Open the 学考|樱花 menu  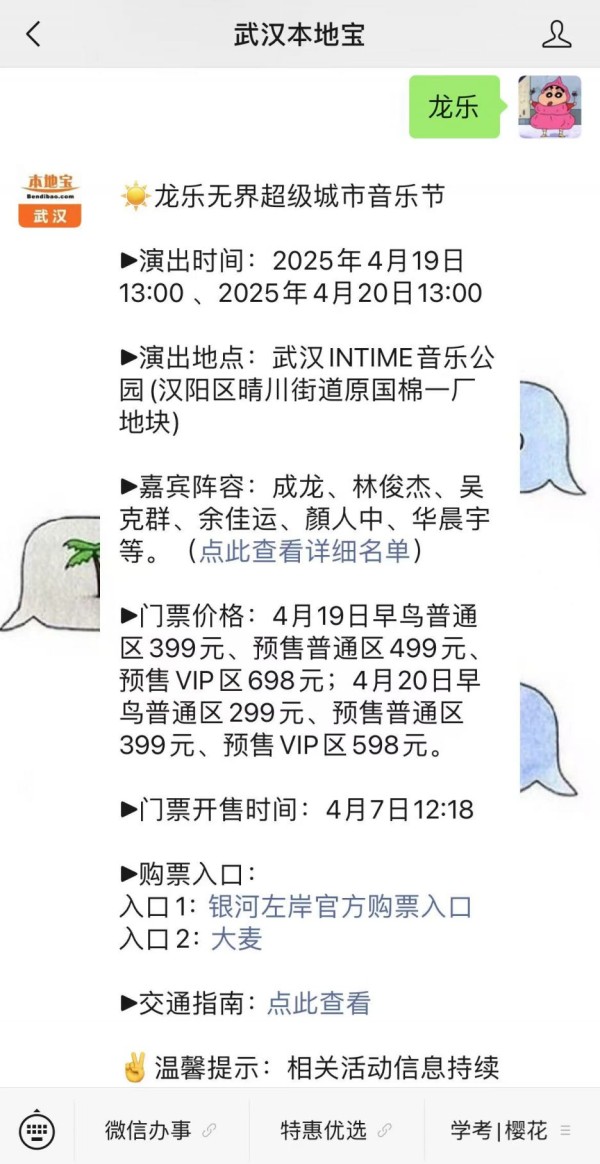tap(512, 1131)
